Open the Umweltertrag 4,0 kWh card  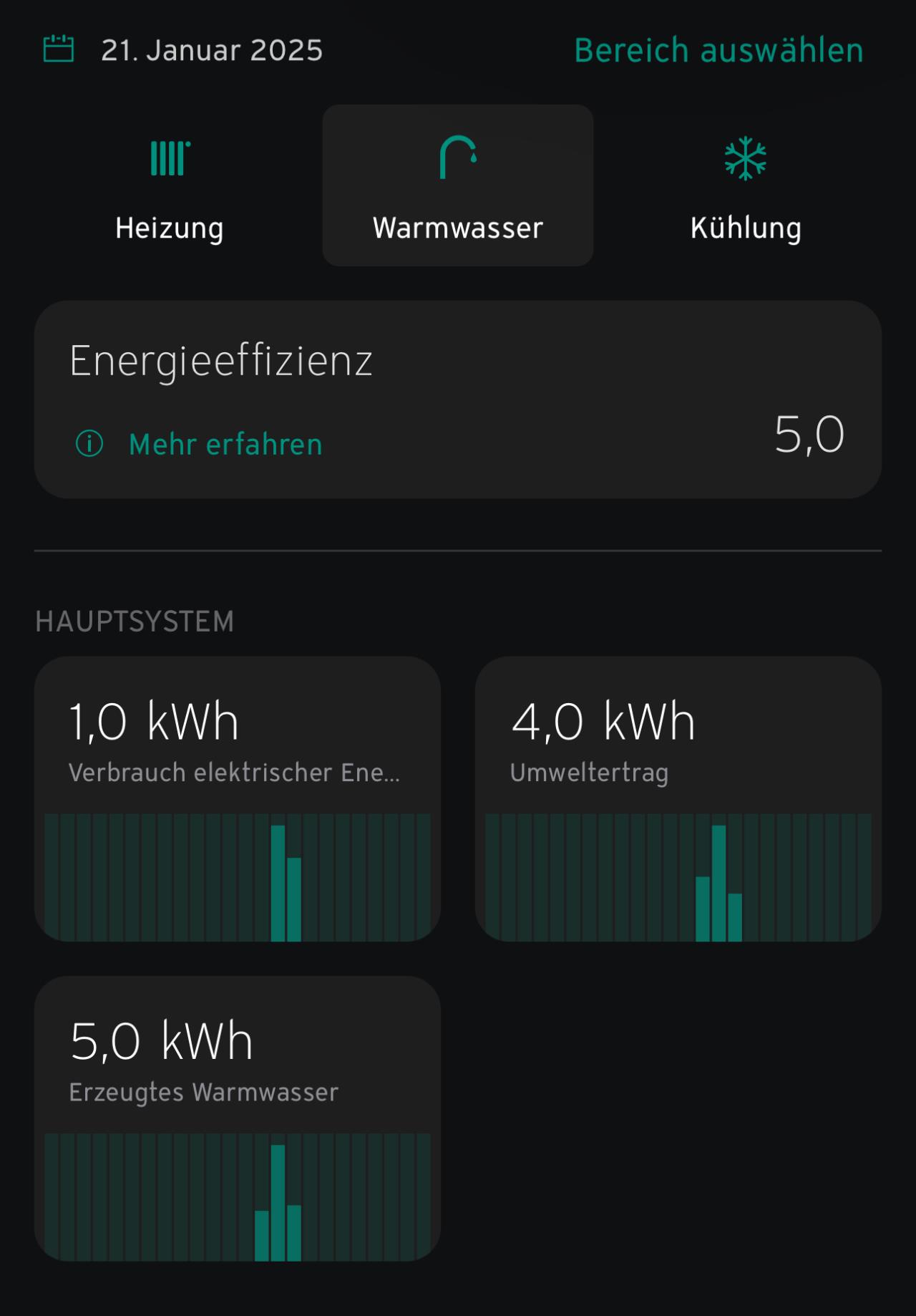click(x=678, y=798)
